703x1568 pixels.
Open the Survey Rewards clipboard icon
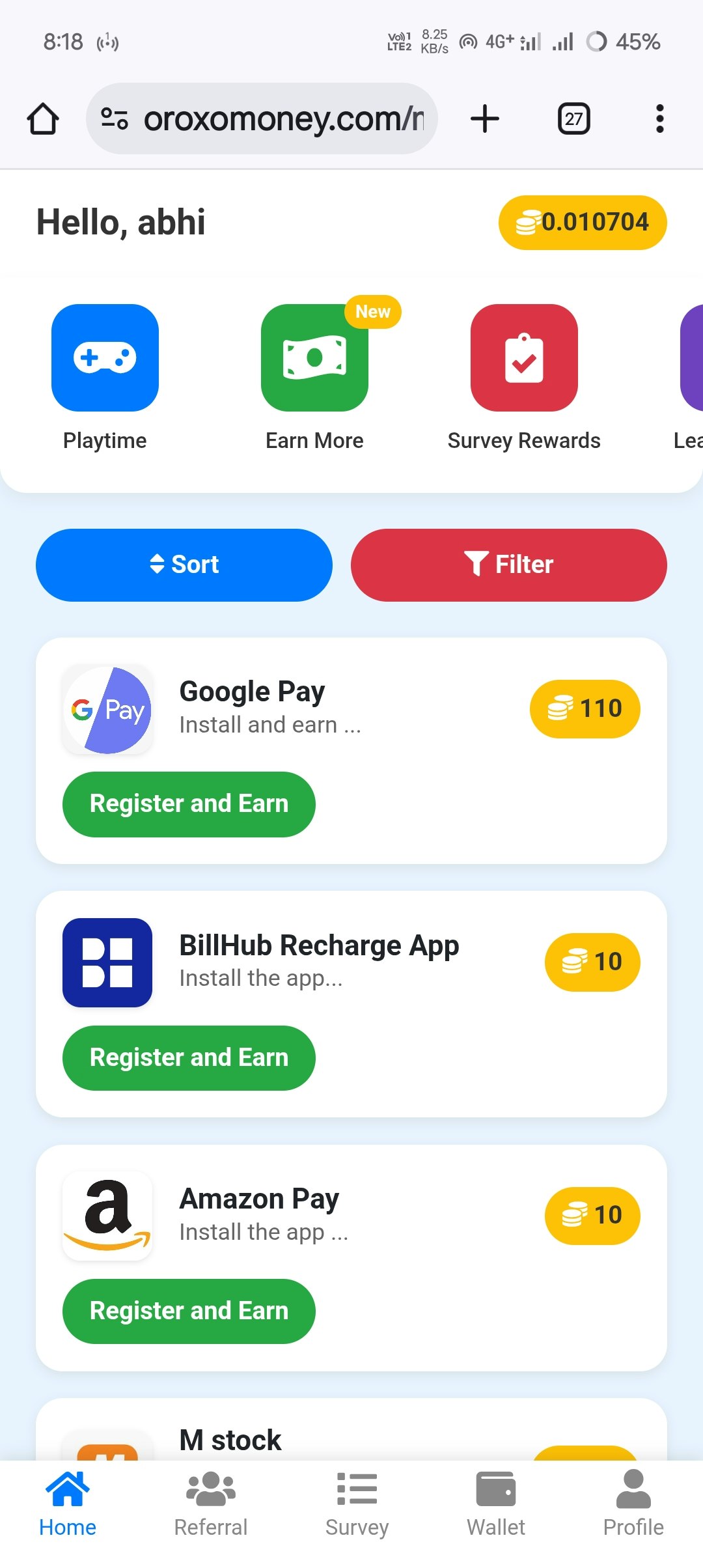524,359
